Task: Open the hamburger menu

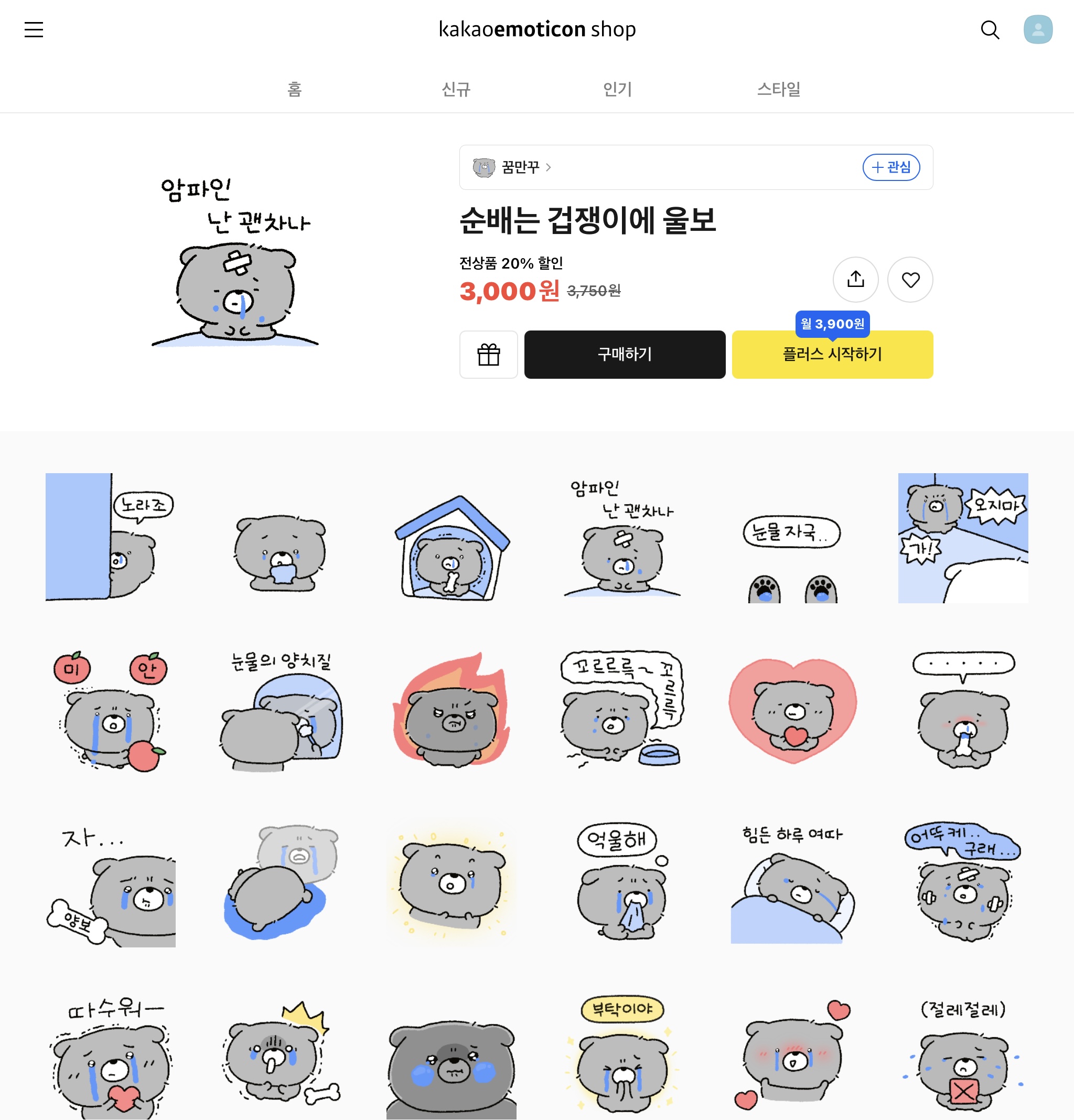Action: (x=34, y=30)
